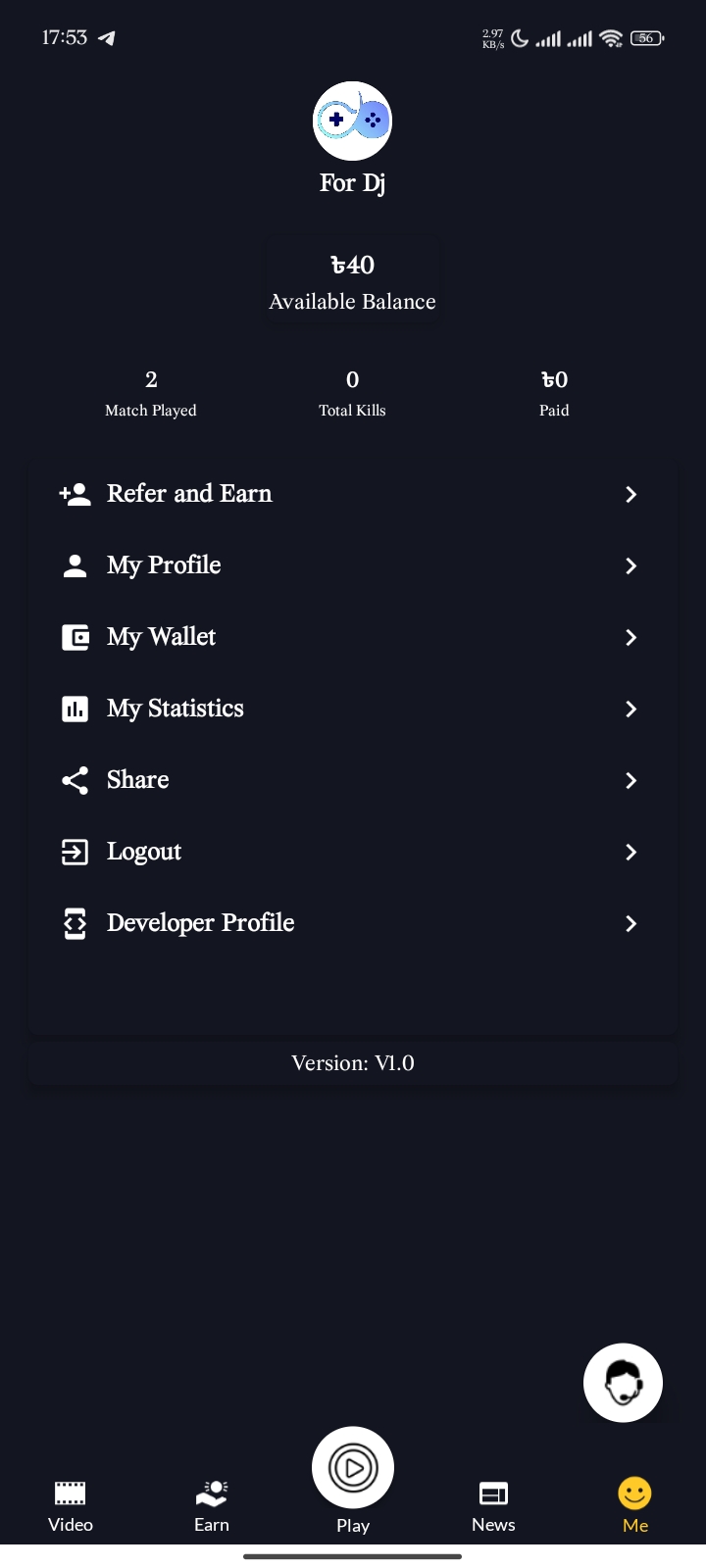The image size is (706, 1568).
Task: Go to My Wallet
Action: pyautogui.click(x=352, y=637)
